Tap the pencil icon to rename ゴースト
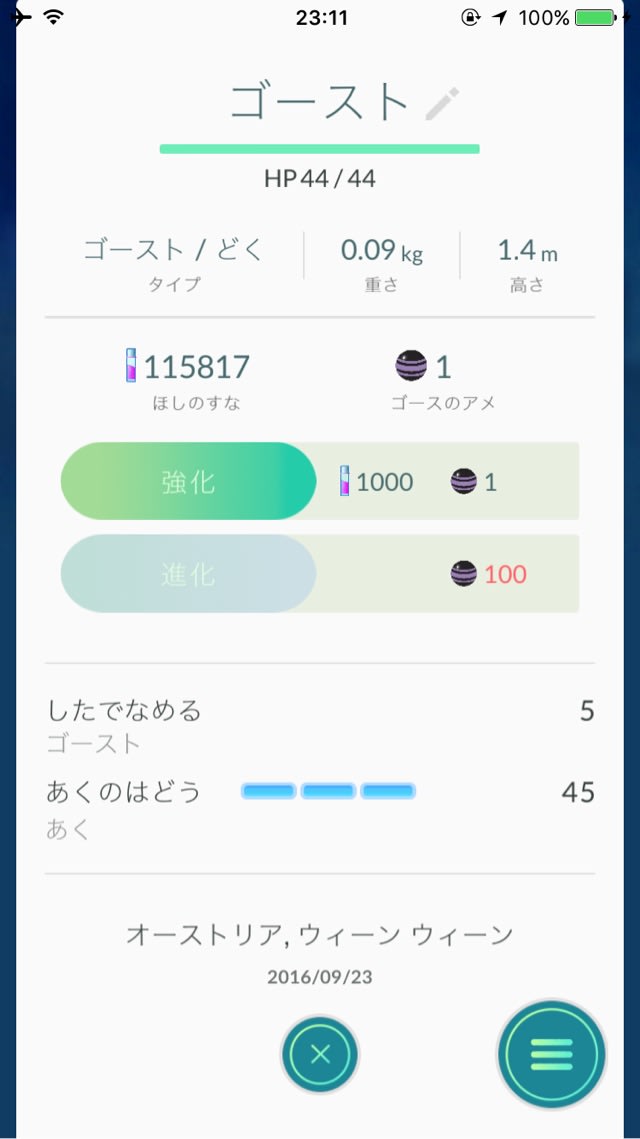The width and height of the screenshot is (640, 1139). coord(442,103)
